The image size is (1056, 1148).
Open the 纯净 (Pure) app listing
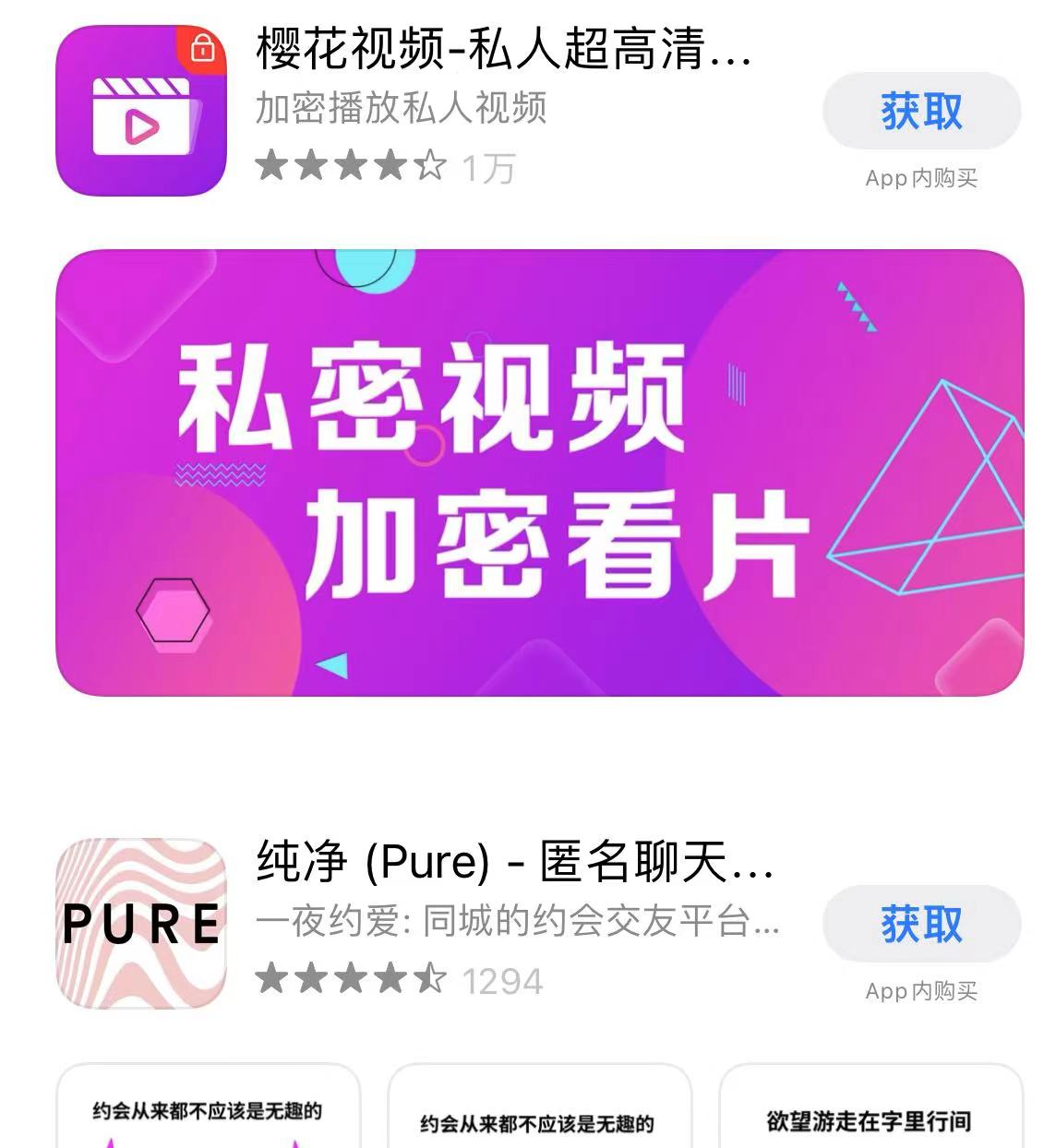(514, 863)
